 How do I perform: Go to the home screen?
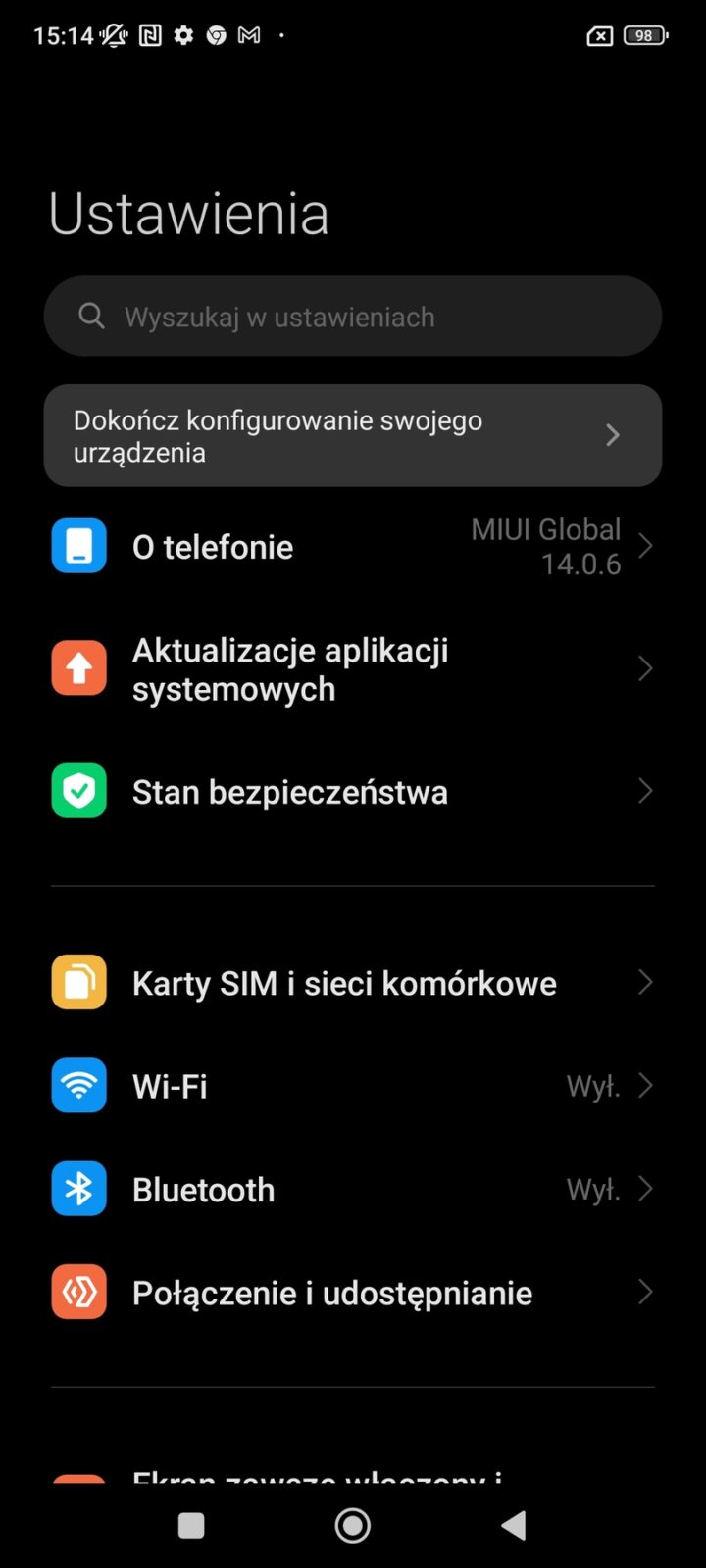pos(353,1525)
